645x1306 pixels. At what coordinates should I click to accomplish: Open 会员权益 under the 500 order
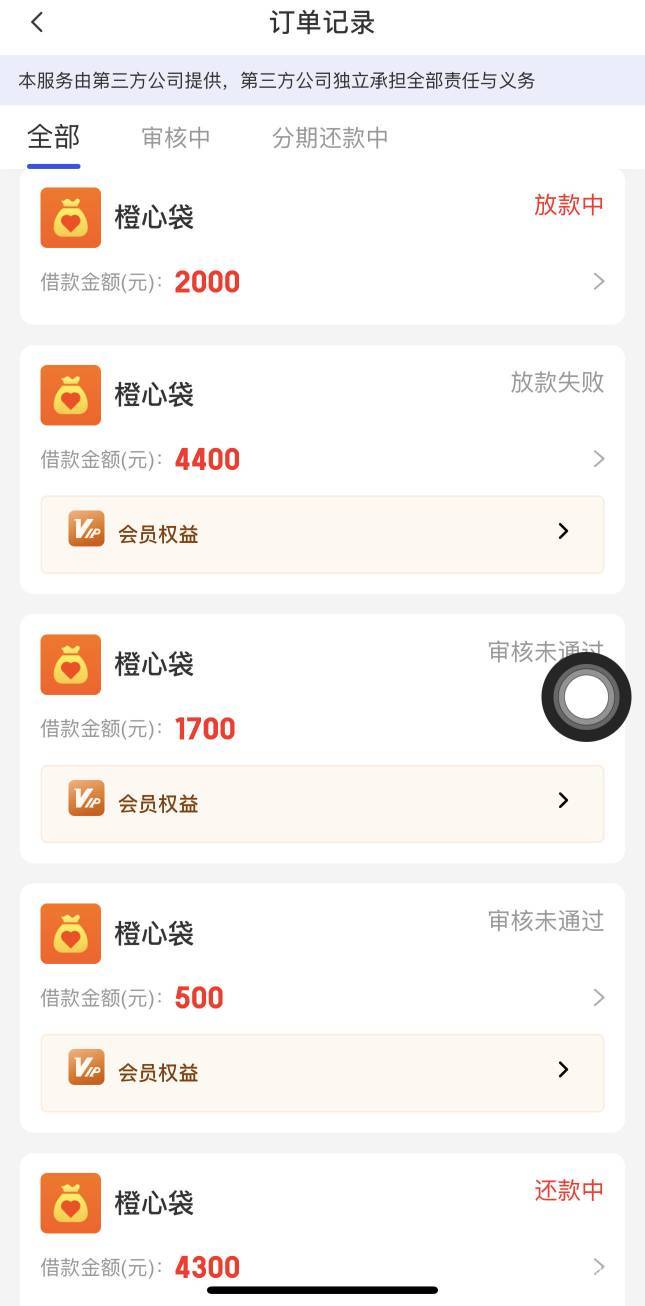pos(322,1072)
